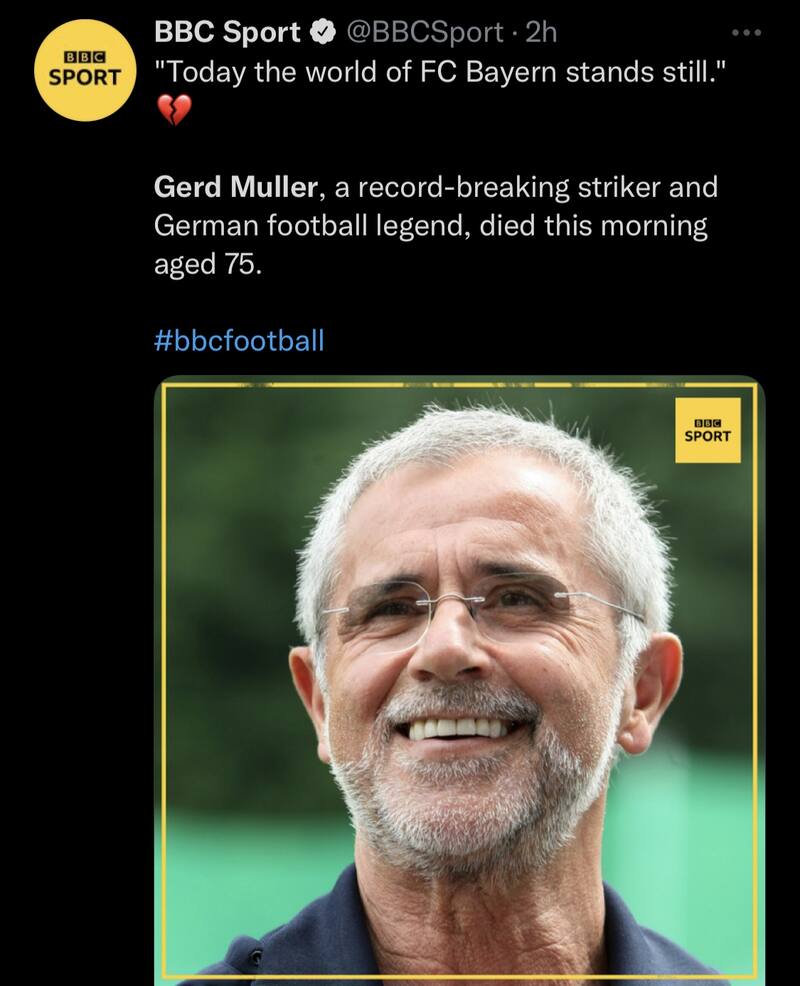Image resolution: width=800 pixels, height=986 pixels.
Task: Open the BBC Sport profile avatar
Action: pos(84,71)
